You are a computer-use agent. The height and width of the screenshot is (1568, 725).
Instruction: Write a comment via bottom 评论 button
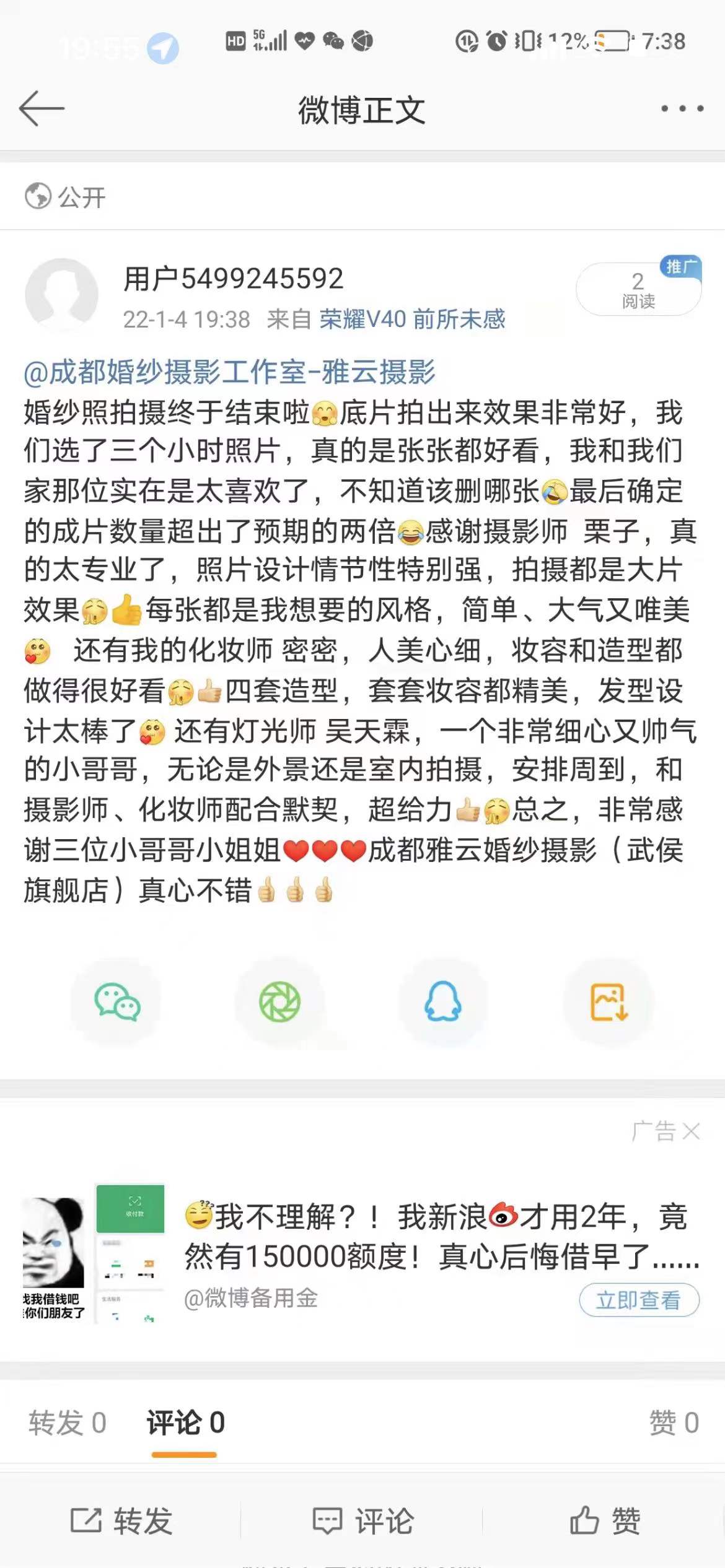click(x=362, y=1521)
